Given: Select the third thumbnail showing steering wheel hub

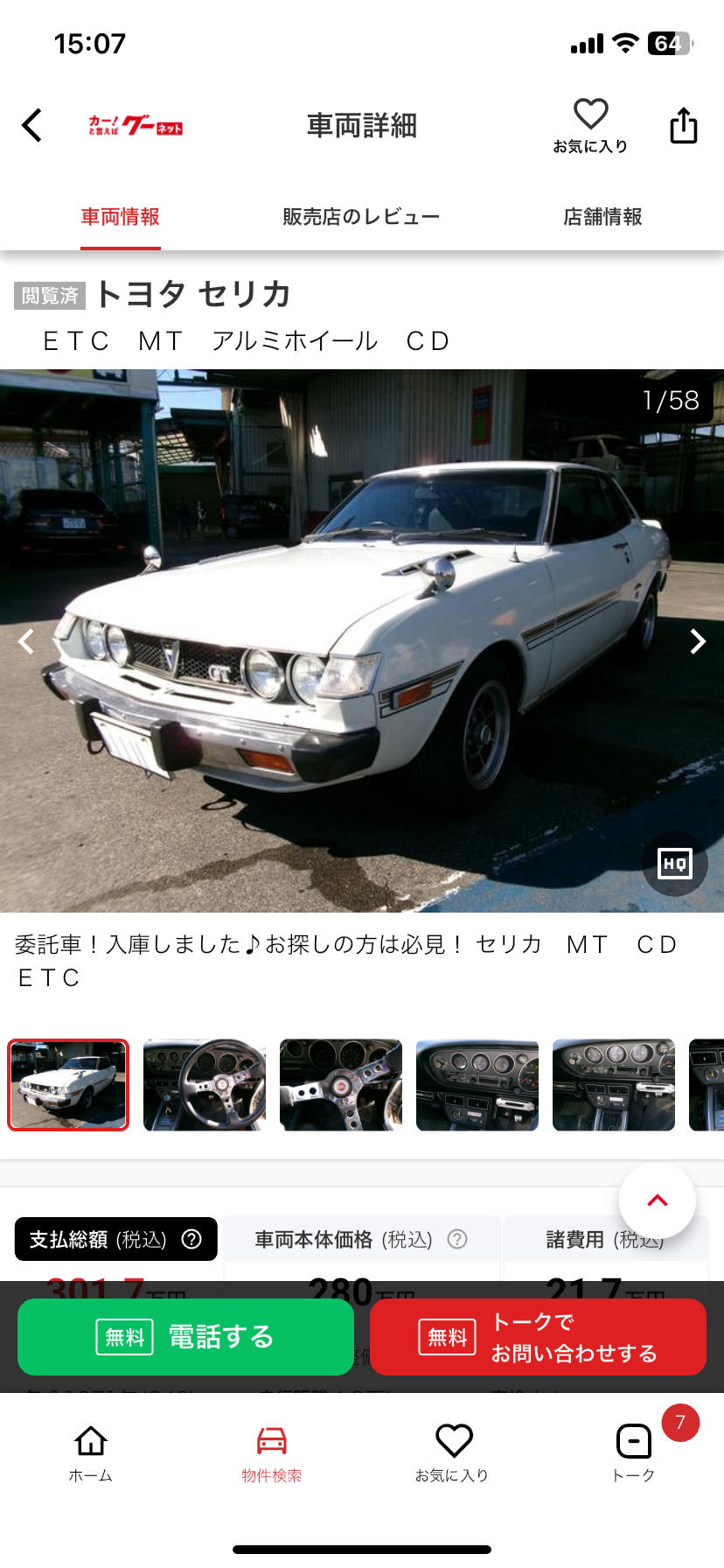Looking at the screenshot, I should point(341,1085).
